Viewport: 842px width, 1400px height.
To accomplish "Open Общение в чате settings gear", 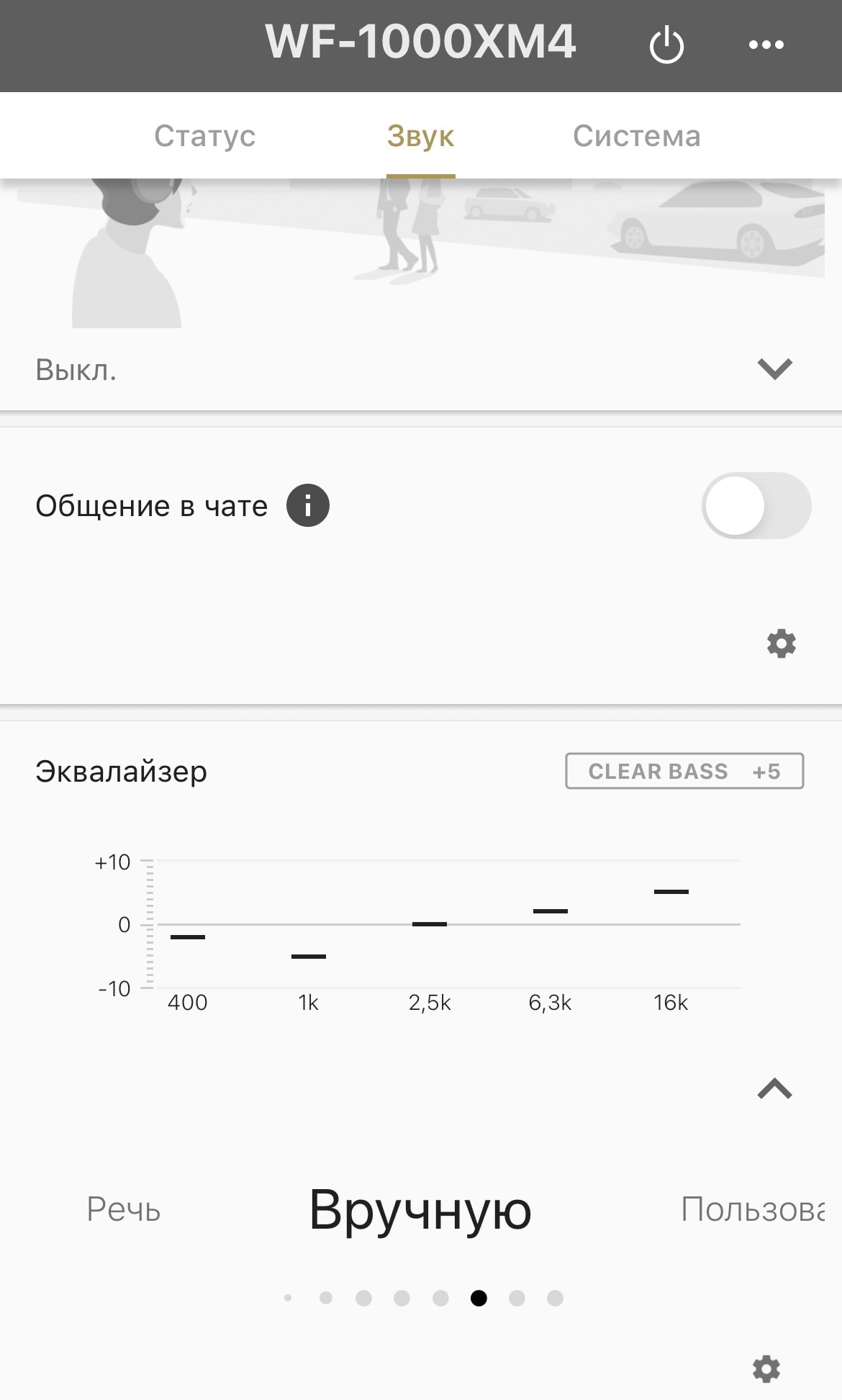I will (x=782, y=643).
